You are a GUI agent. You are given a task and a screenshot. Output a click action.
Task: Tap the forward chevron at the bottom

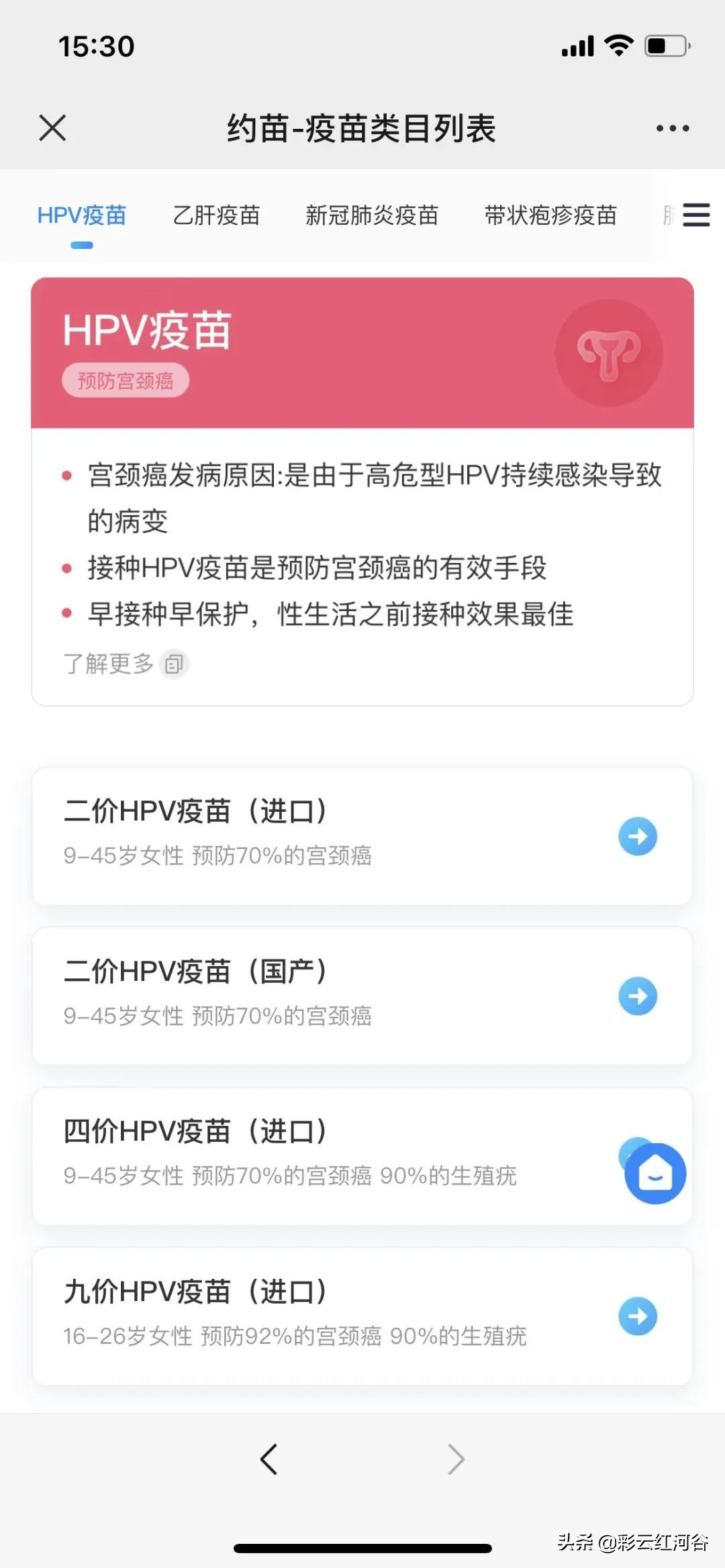pos(456,1458)
